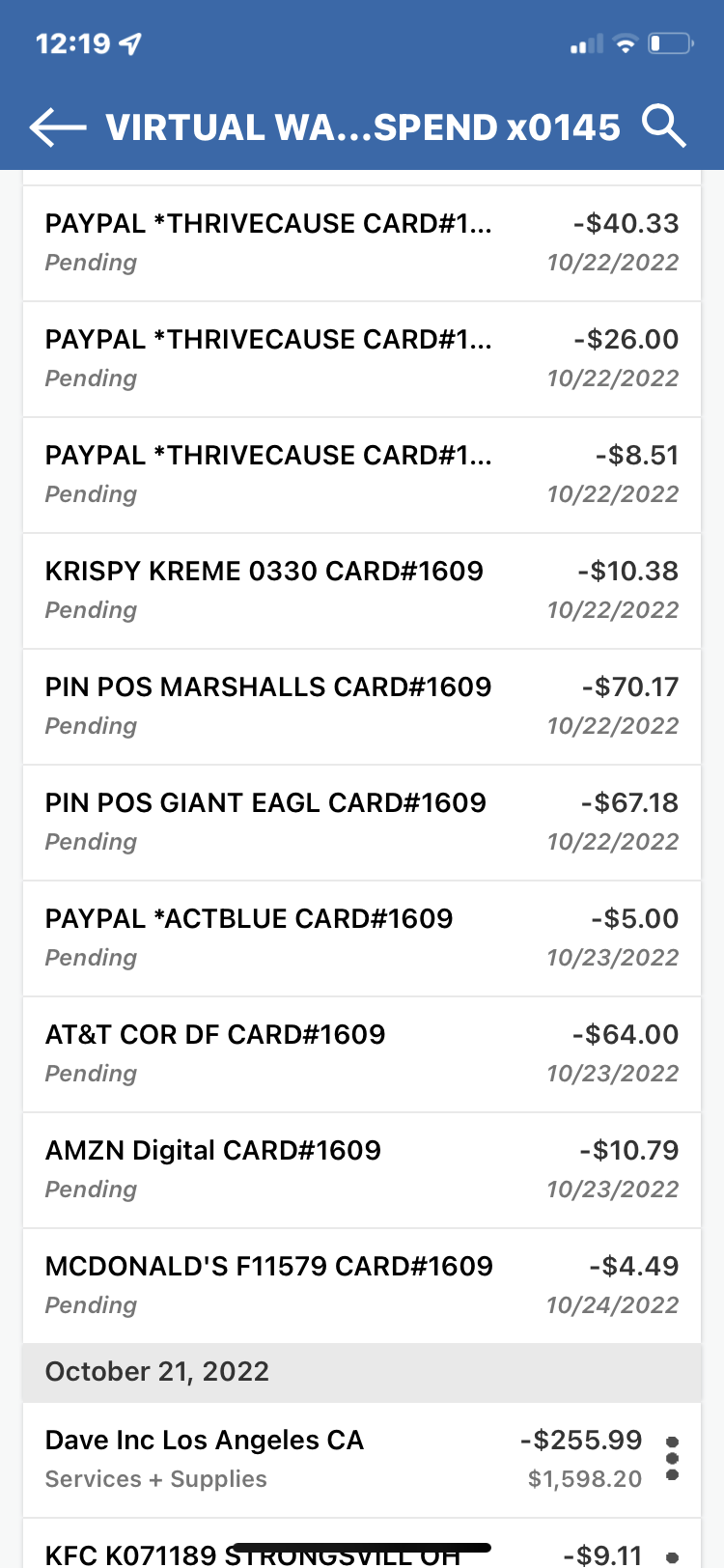724x1568 pixels.
Task: View McDonald's F11579 pending transaction
Action: [361, 1285]
